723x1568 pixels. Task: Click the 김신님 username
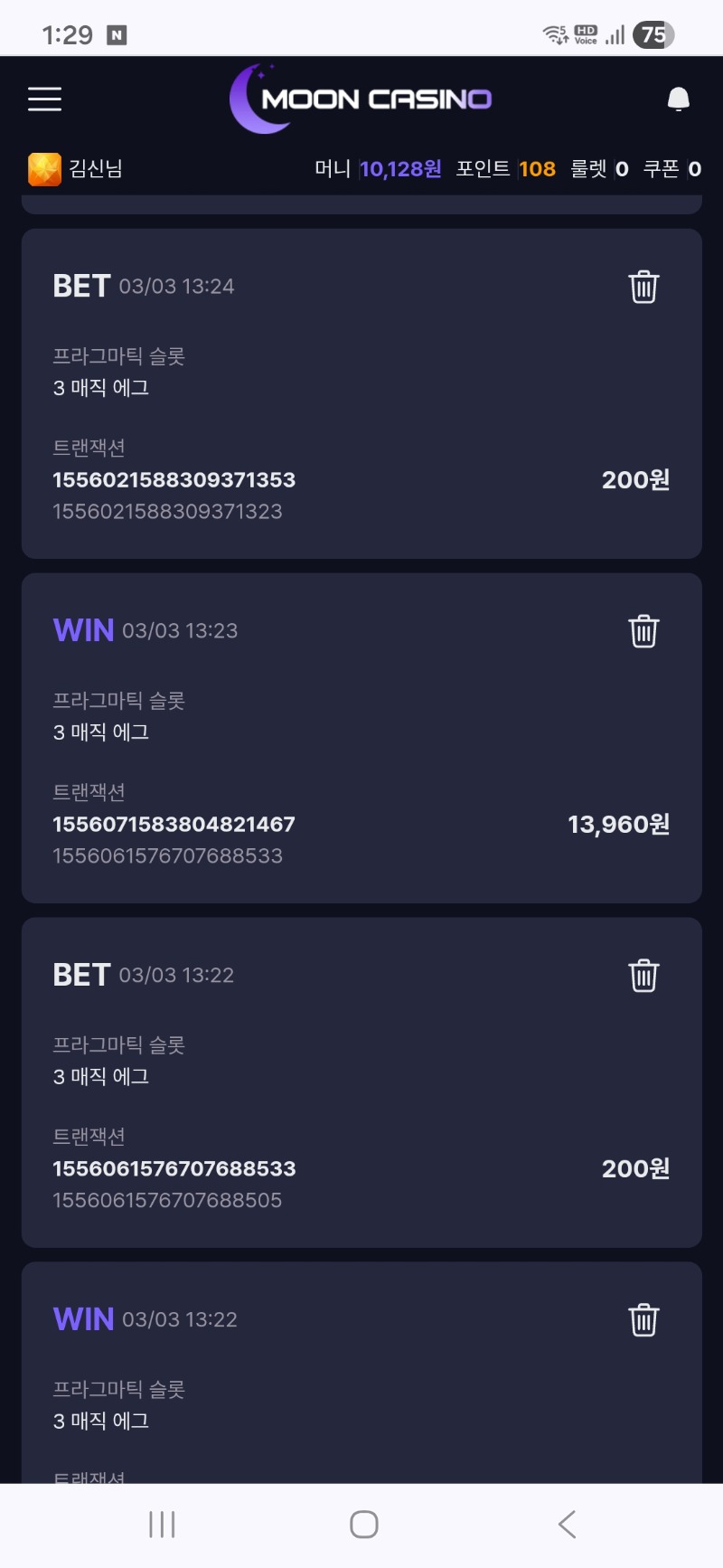98,168
